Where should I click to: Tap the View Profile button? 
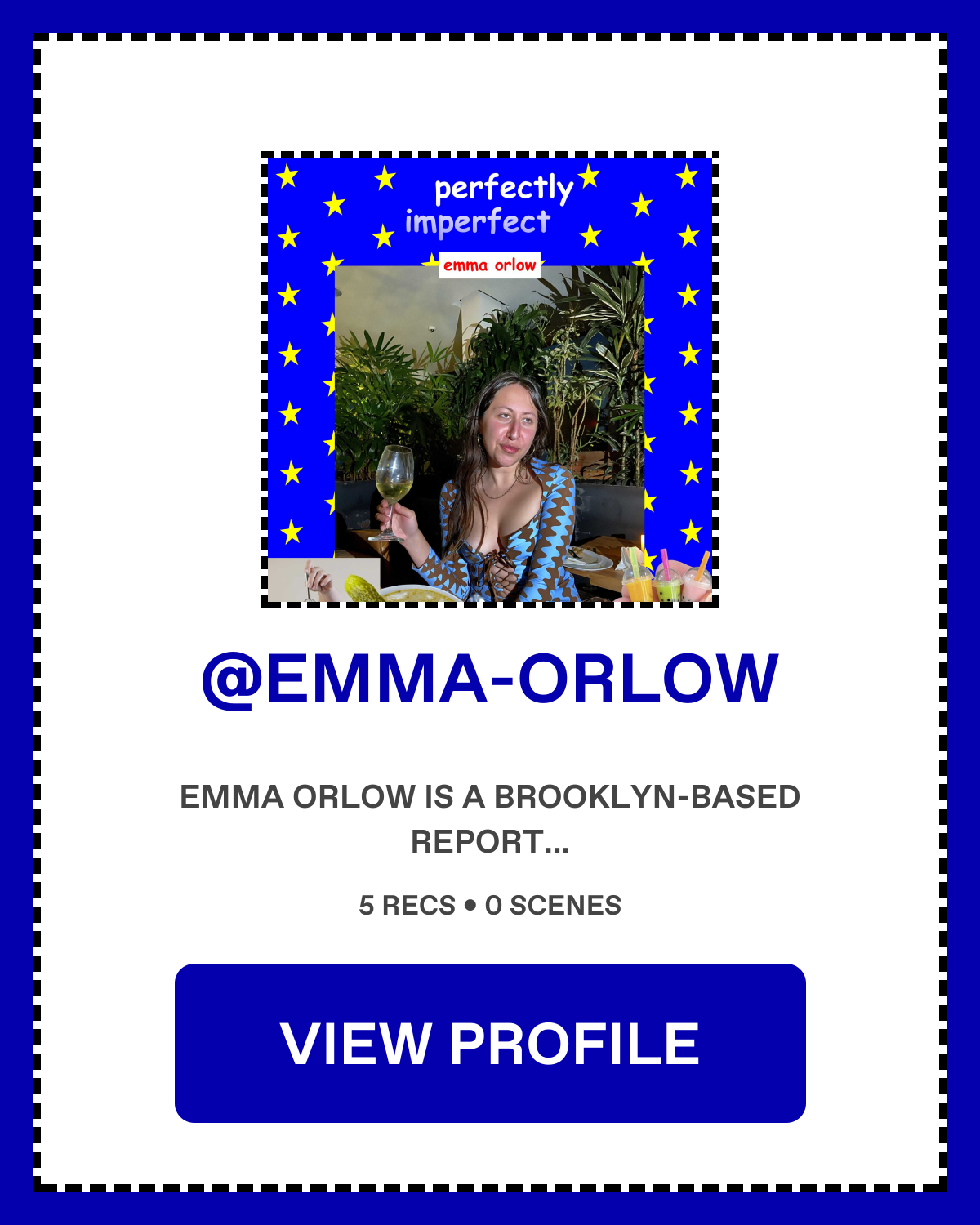[490, 1043]
